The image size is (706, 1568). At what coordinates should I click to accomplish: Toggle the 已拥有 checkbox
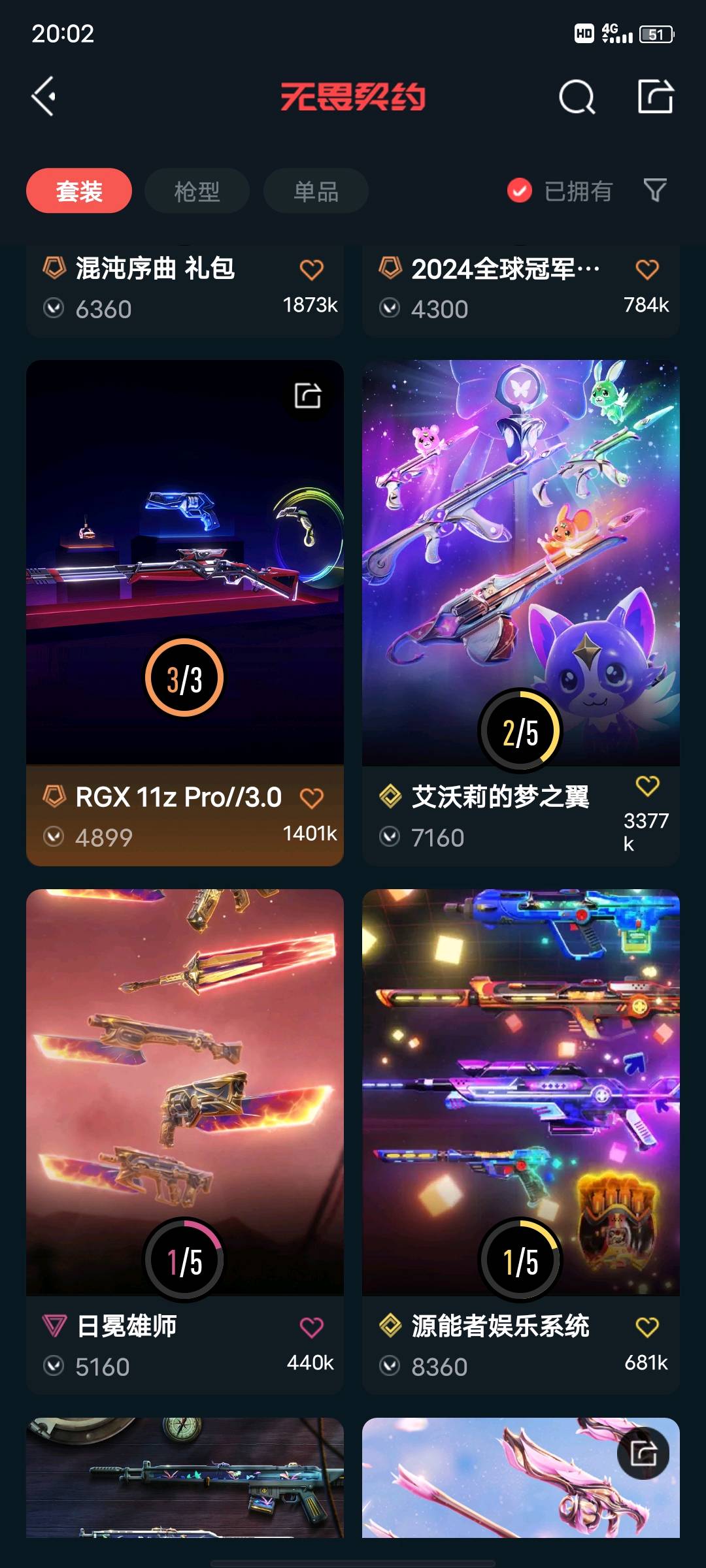[520, 191]
